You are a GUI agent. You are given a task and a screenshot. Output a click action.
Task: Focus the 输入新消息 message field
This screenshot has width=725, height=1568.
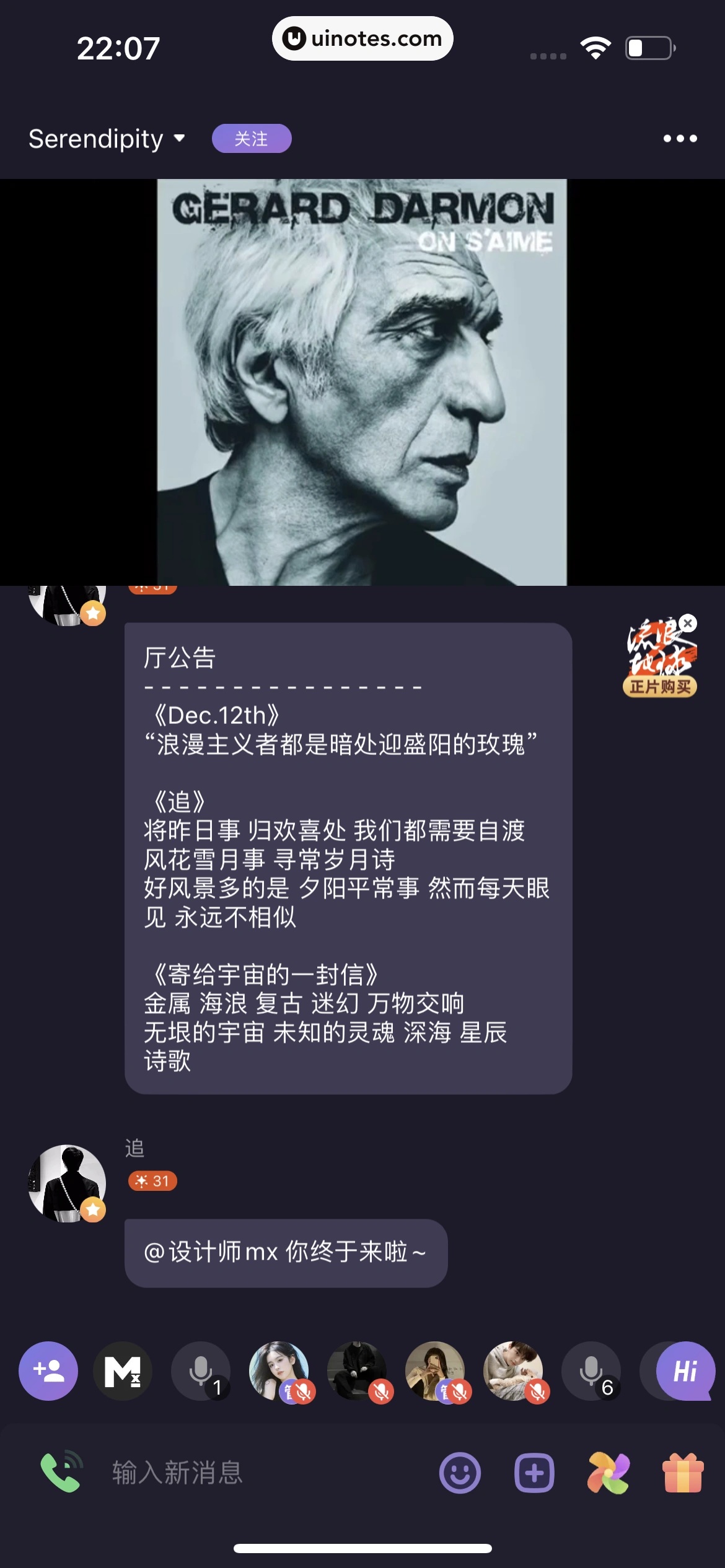(248, 1473)
